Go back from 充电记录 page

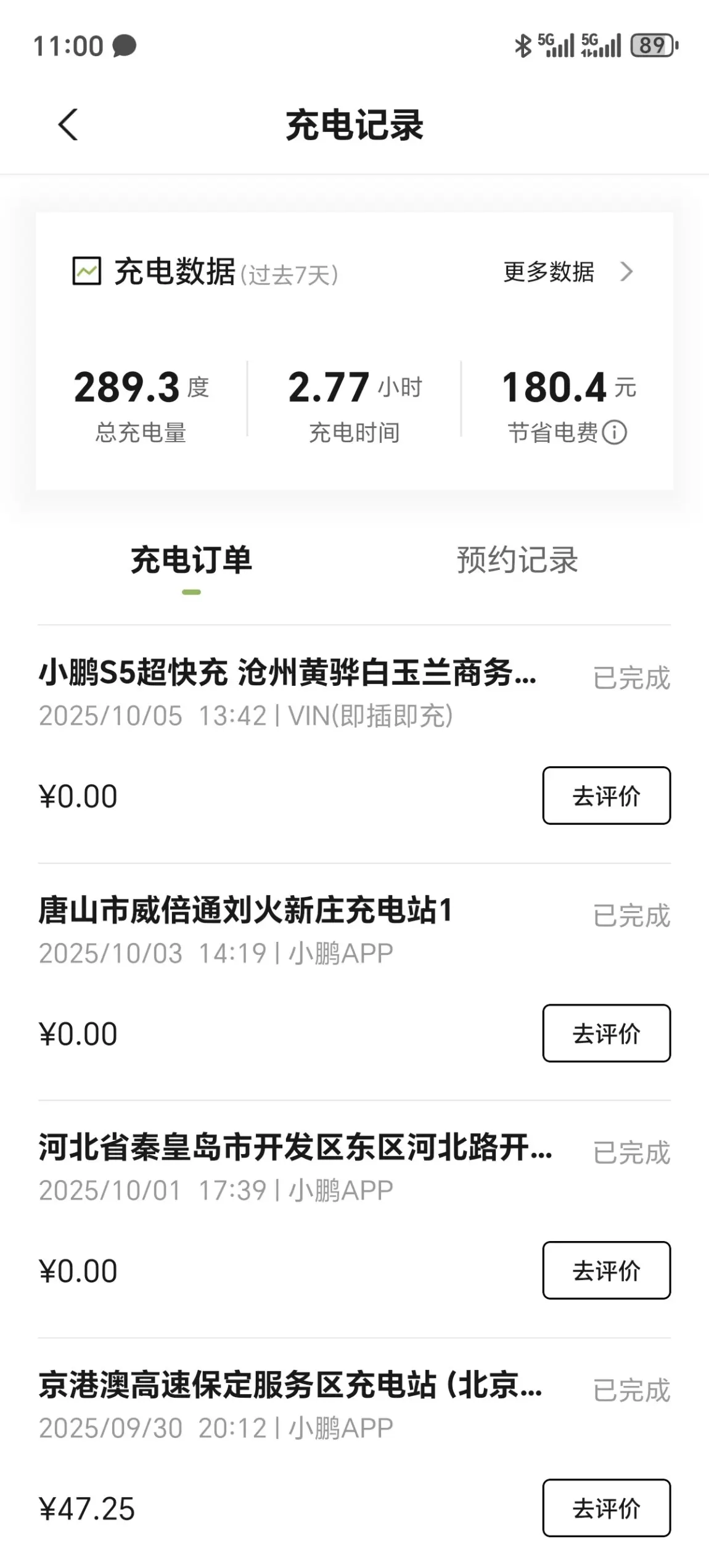click(68, 125)
